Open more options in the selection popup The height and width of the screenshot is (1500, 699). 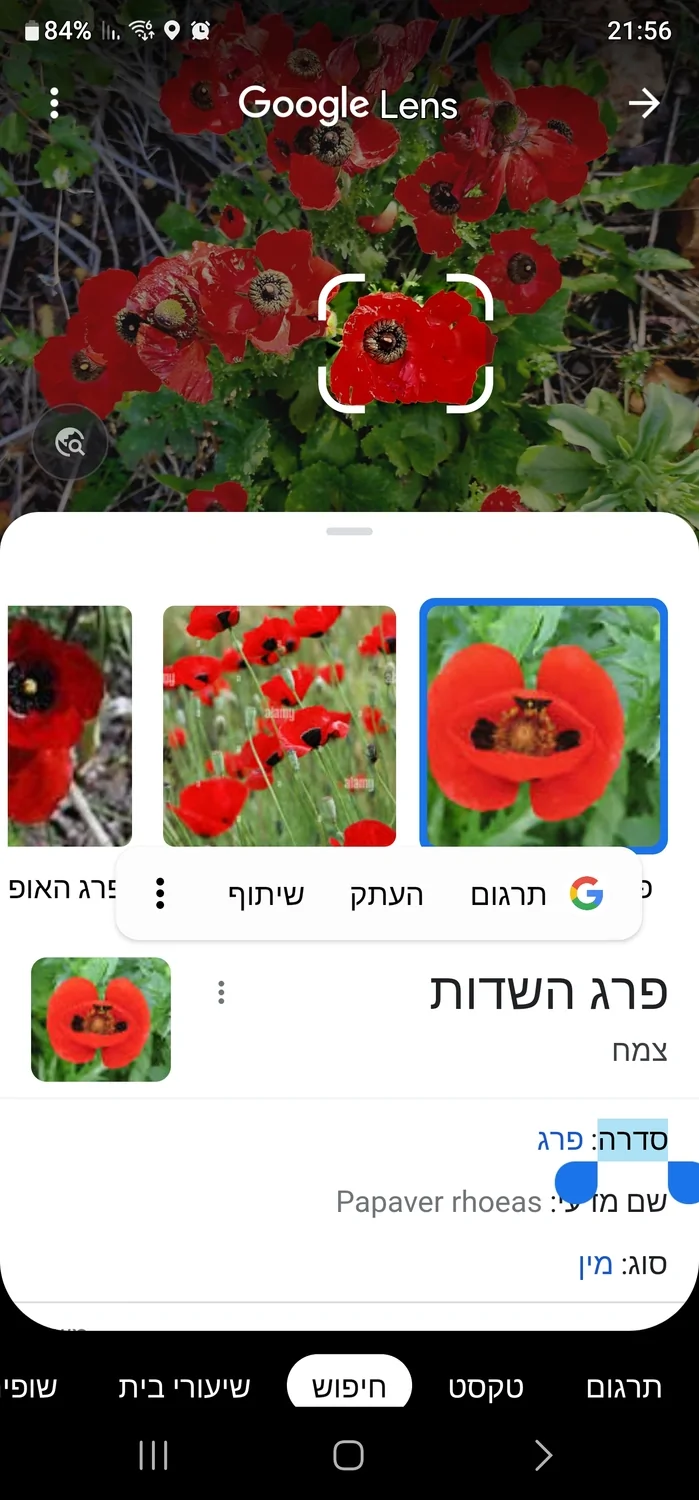(160, 894)
